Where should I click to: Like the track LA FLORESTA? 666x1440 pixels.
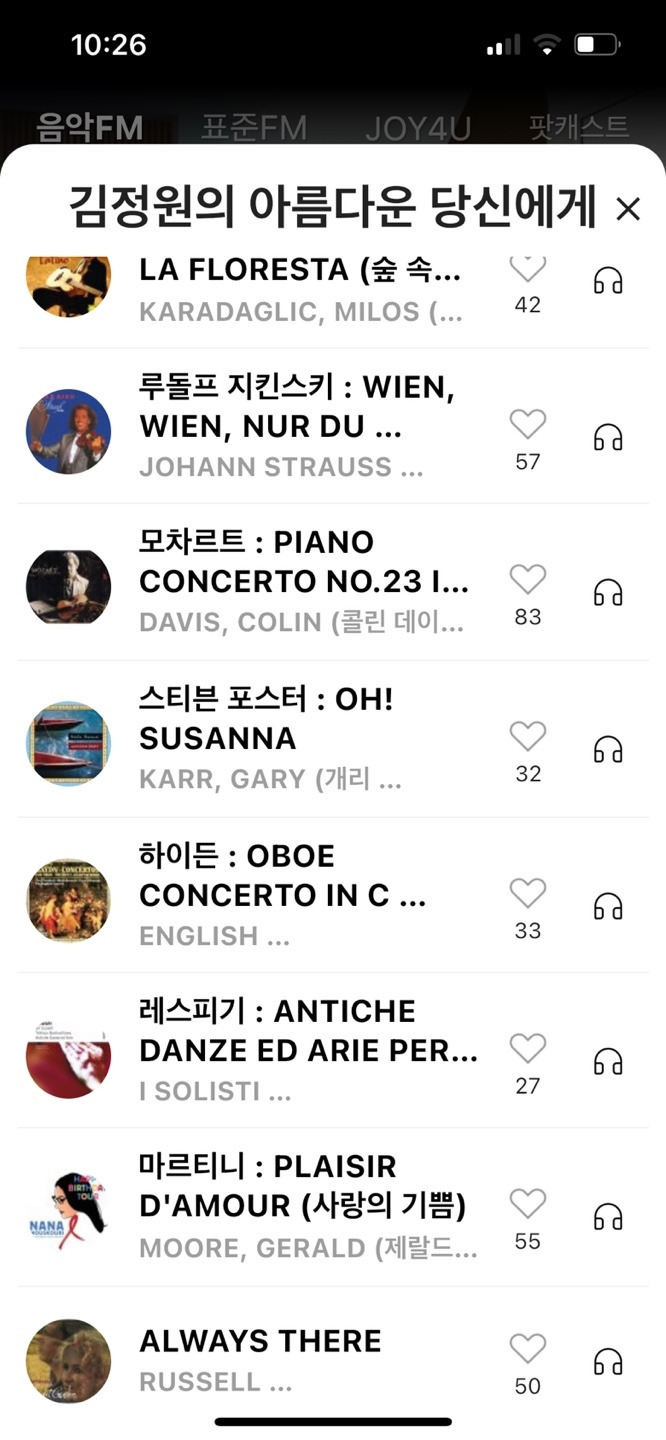(528, 269)
